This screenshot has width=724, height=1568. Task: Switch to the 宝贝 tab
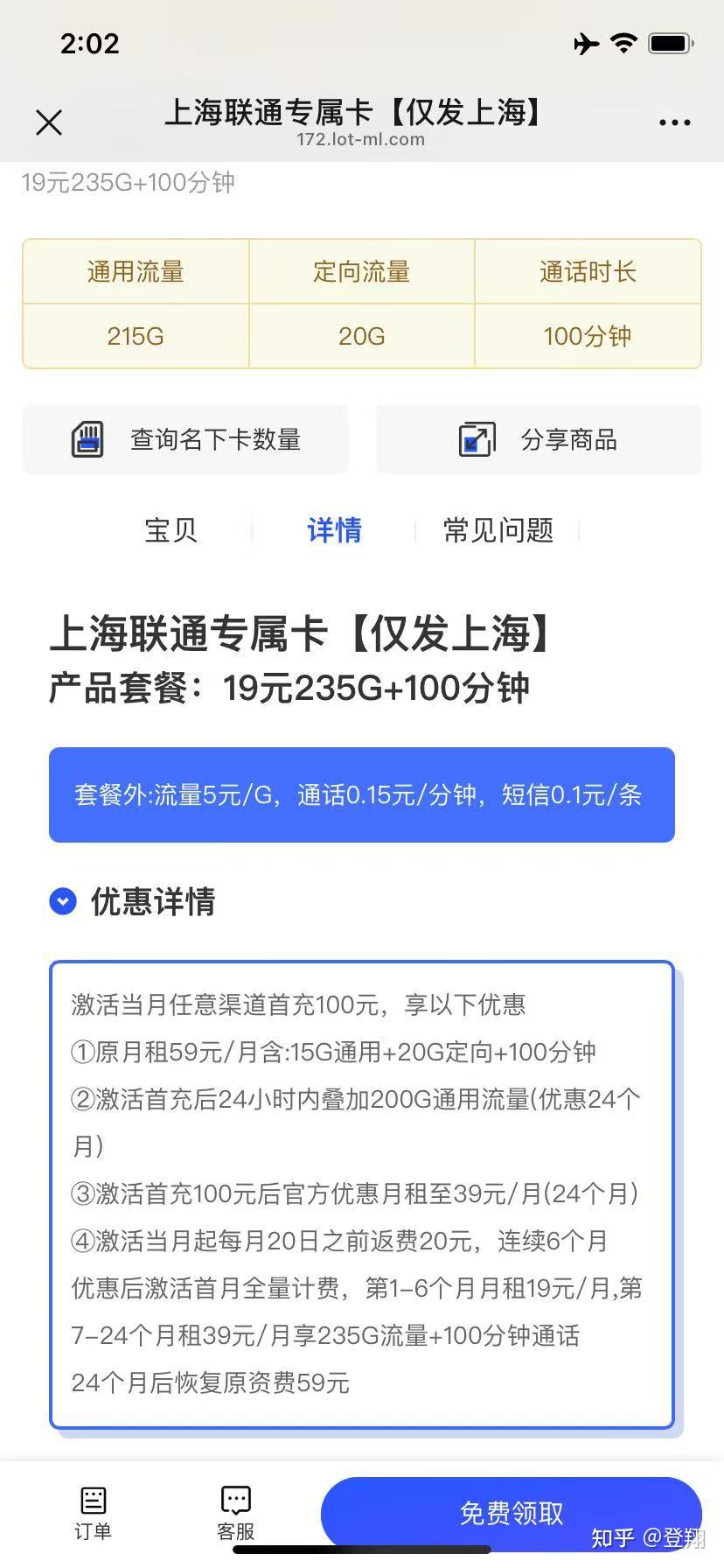pyautogui.click(x=171, y=529)
